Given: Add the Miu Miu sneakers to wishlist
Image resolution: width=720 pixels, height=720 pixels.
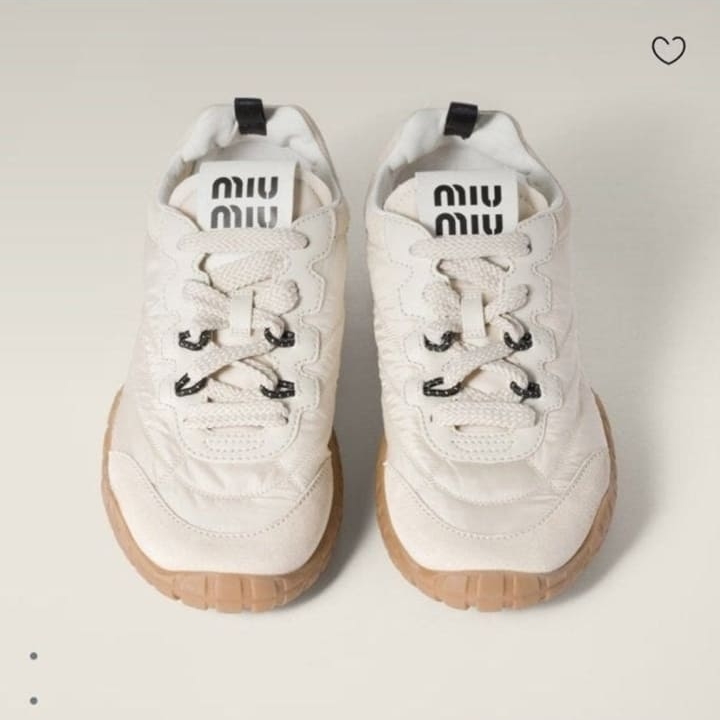Looking at the screenshot, I should point(668,50).
